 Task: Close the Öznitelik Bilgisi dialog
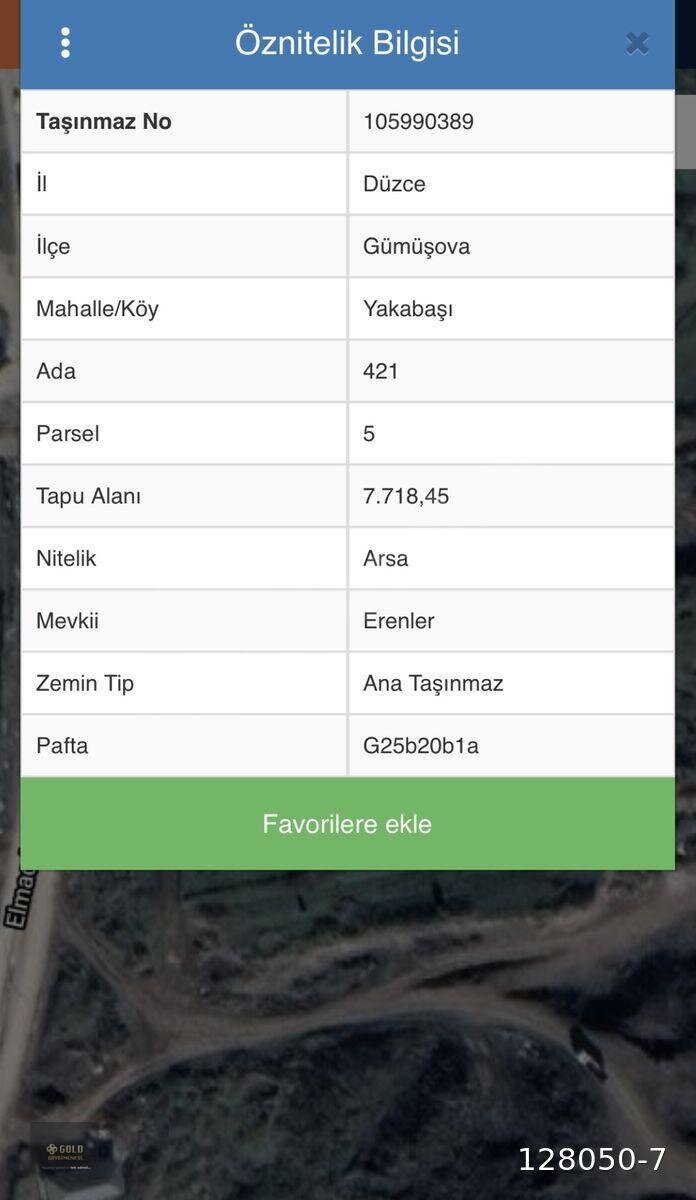click(637, 43)
